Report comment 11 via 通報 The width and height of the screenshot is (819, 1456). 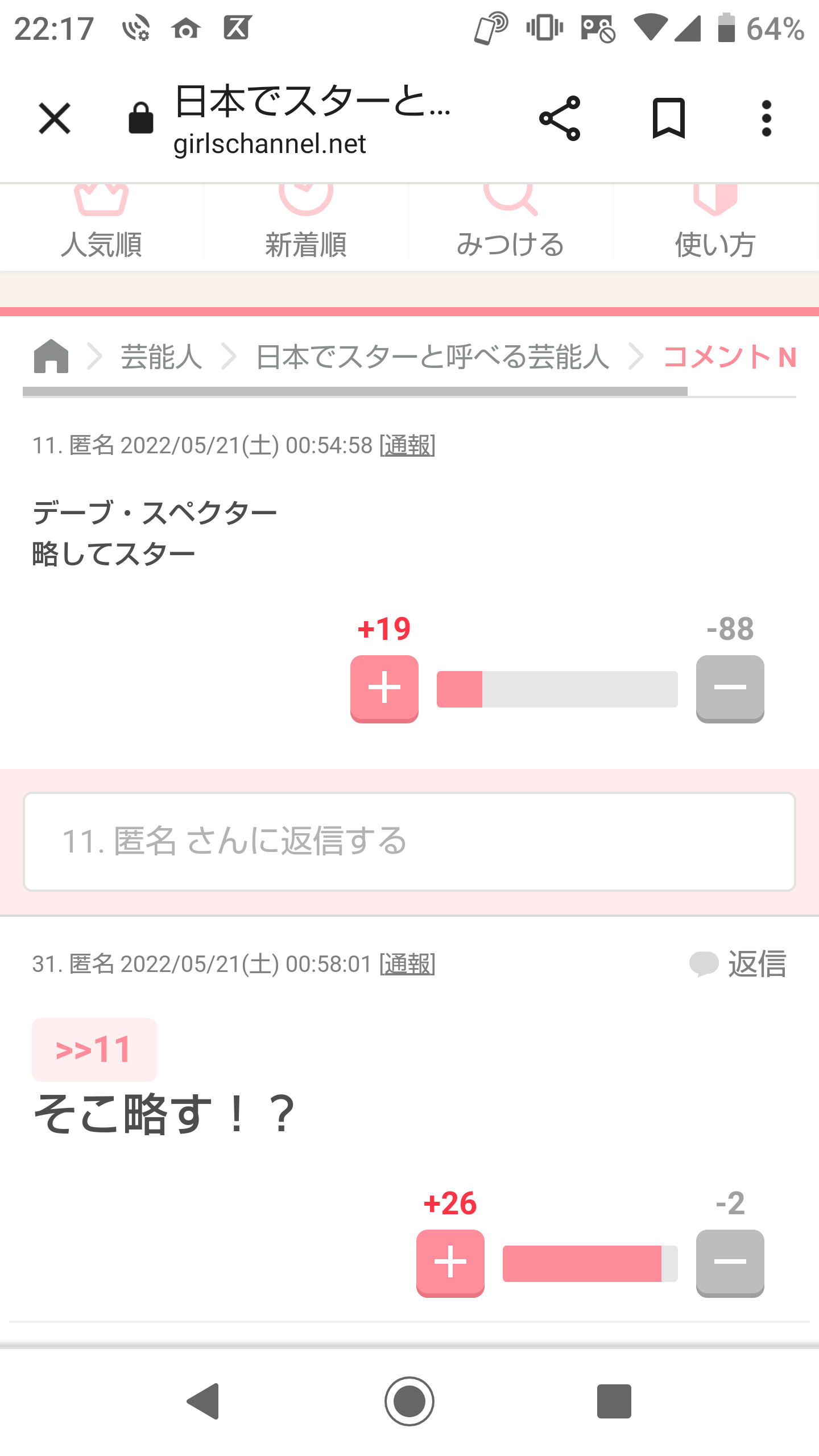tap(407, 445)
